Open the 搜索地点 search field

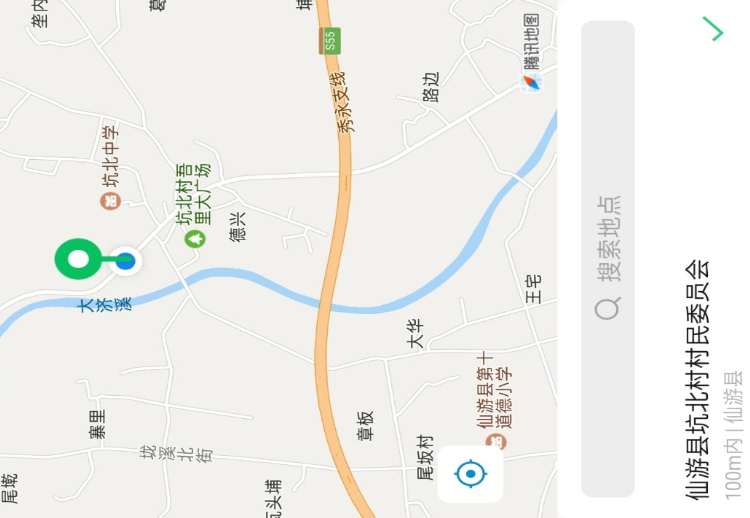(x=608, y=258)
